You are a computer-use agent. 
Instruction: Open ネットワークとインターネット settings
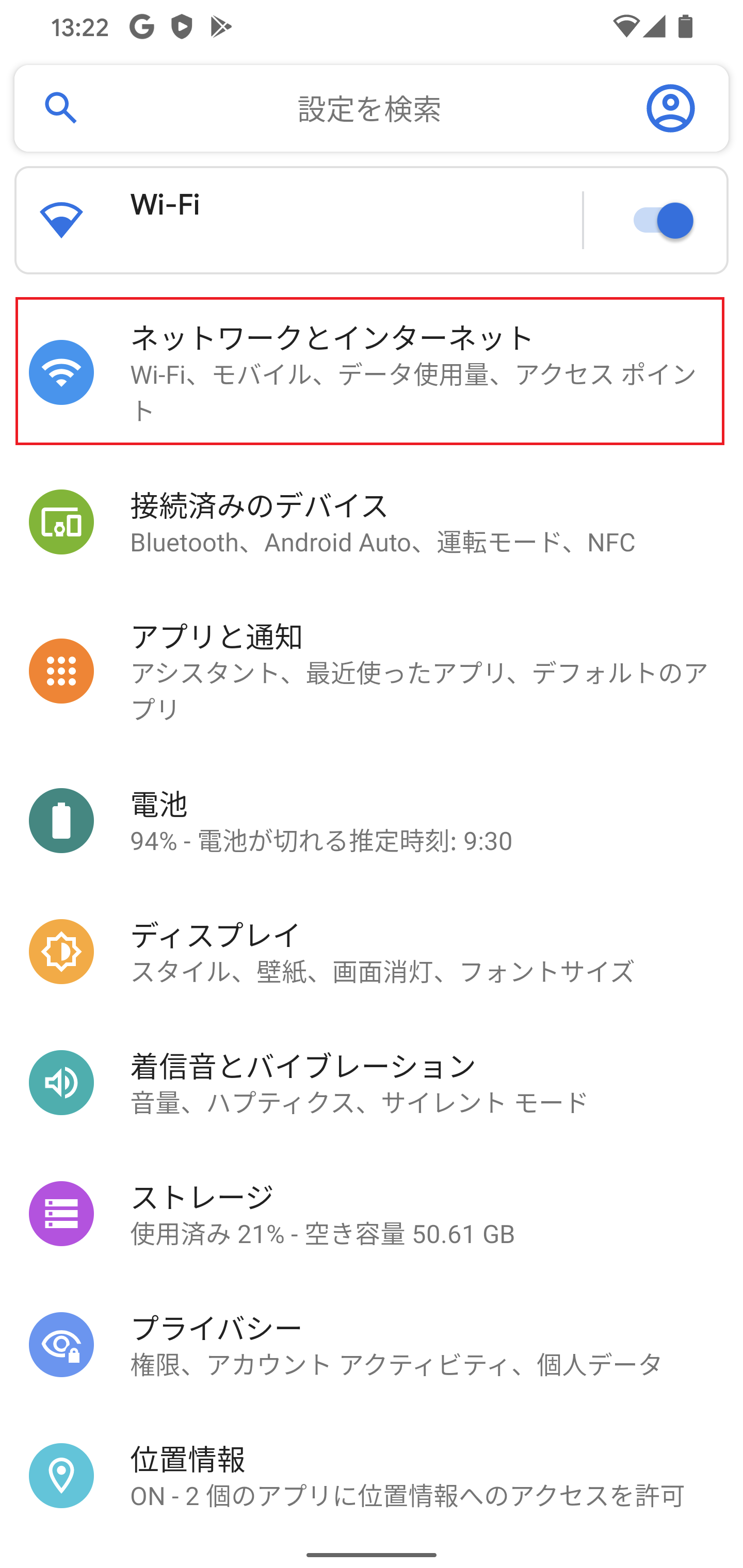[x=372, y=371]
